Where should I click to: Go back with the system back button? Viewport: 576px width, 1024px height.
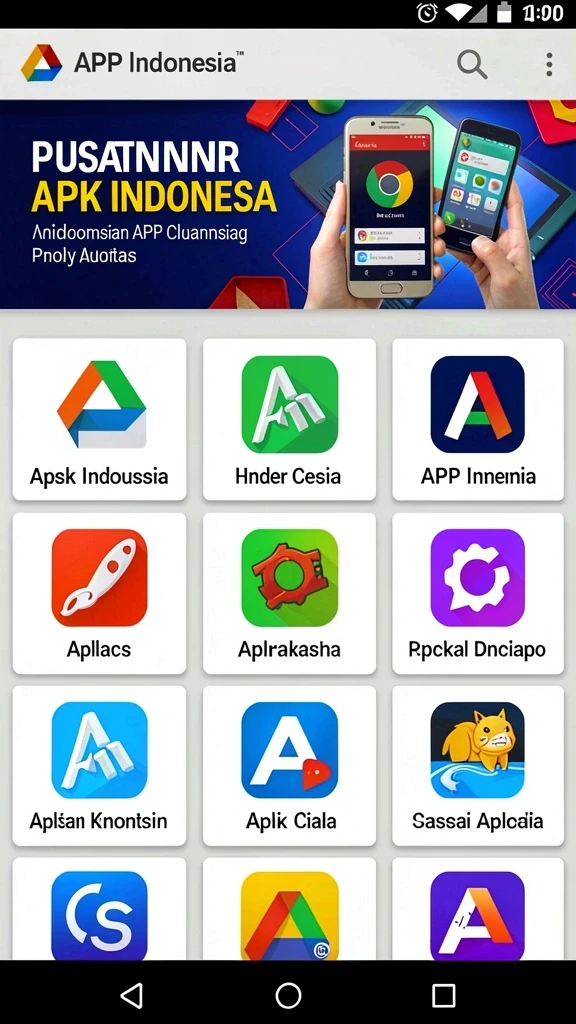132,995
